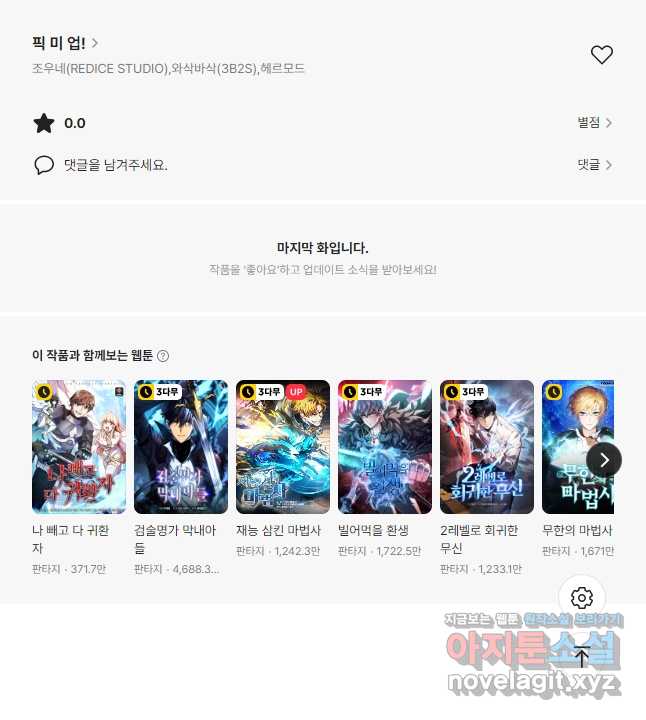This screenshot has height=720, width=646.
Task: Open the webtoon 검술명가 막내아들
Action: tap(181, 447)
